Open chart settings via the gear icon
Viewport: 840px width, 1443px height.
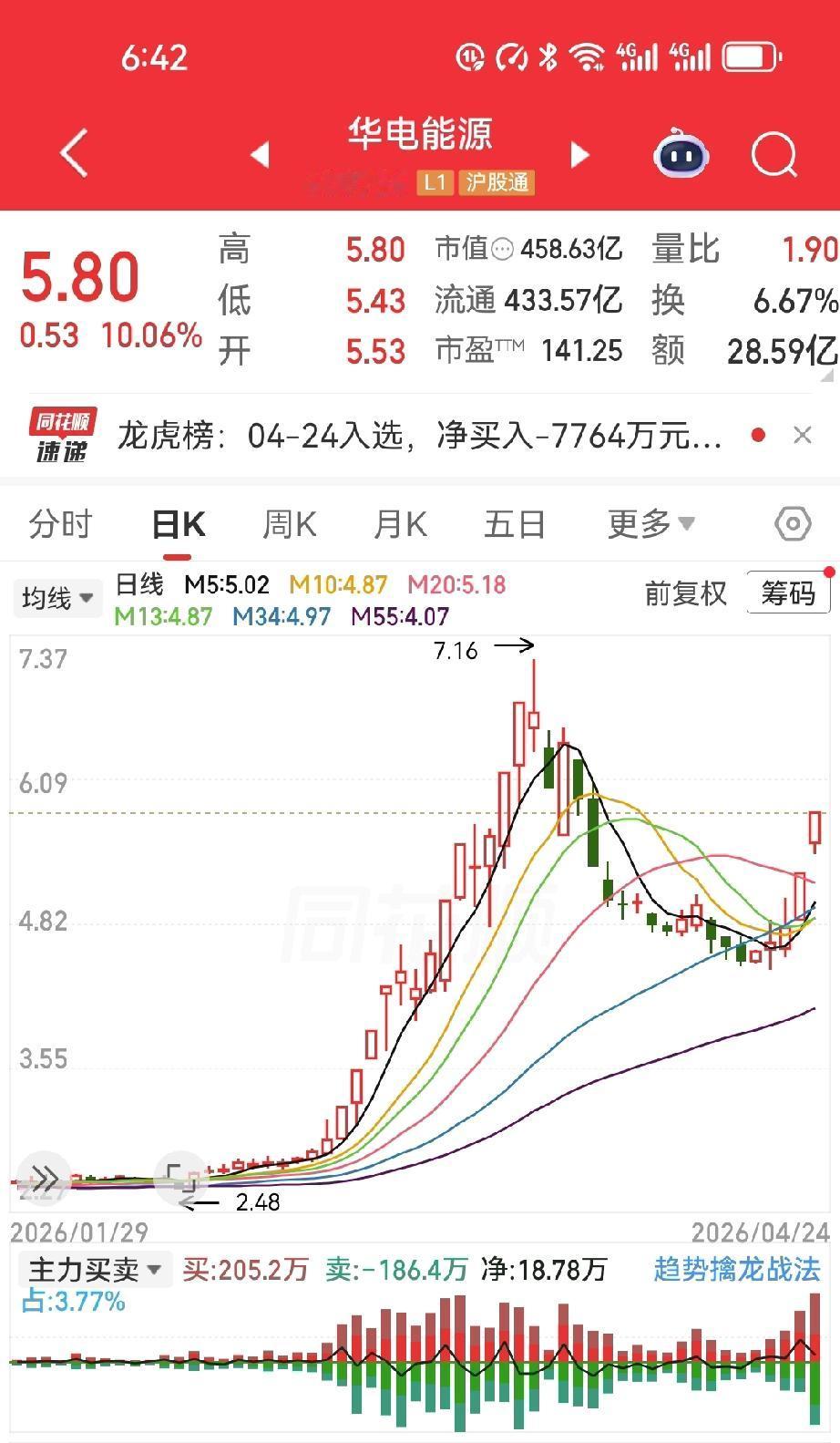[791, 523]
